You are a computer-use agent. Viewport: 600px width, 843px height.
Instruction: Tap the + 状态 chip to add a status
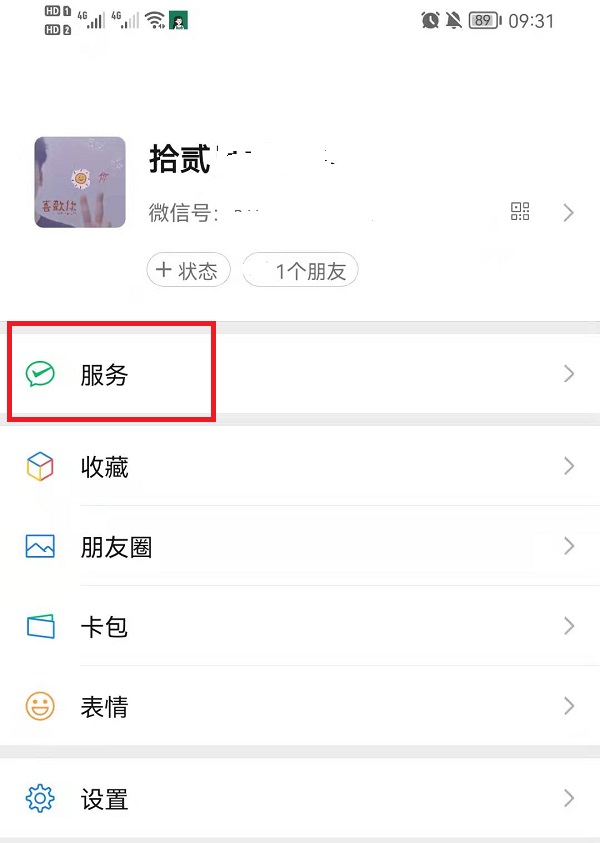188,271
